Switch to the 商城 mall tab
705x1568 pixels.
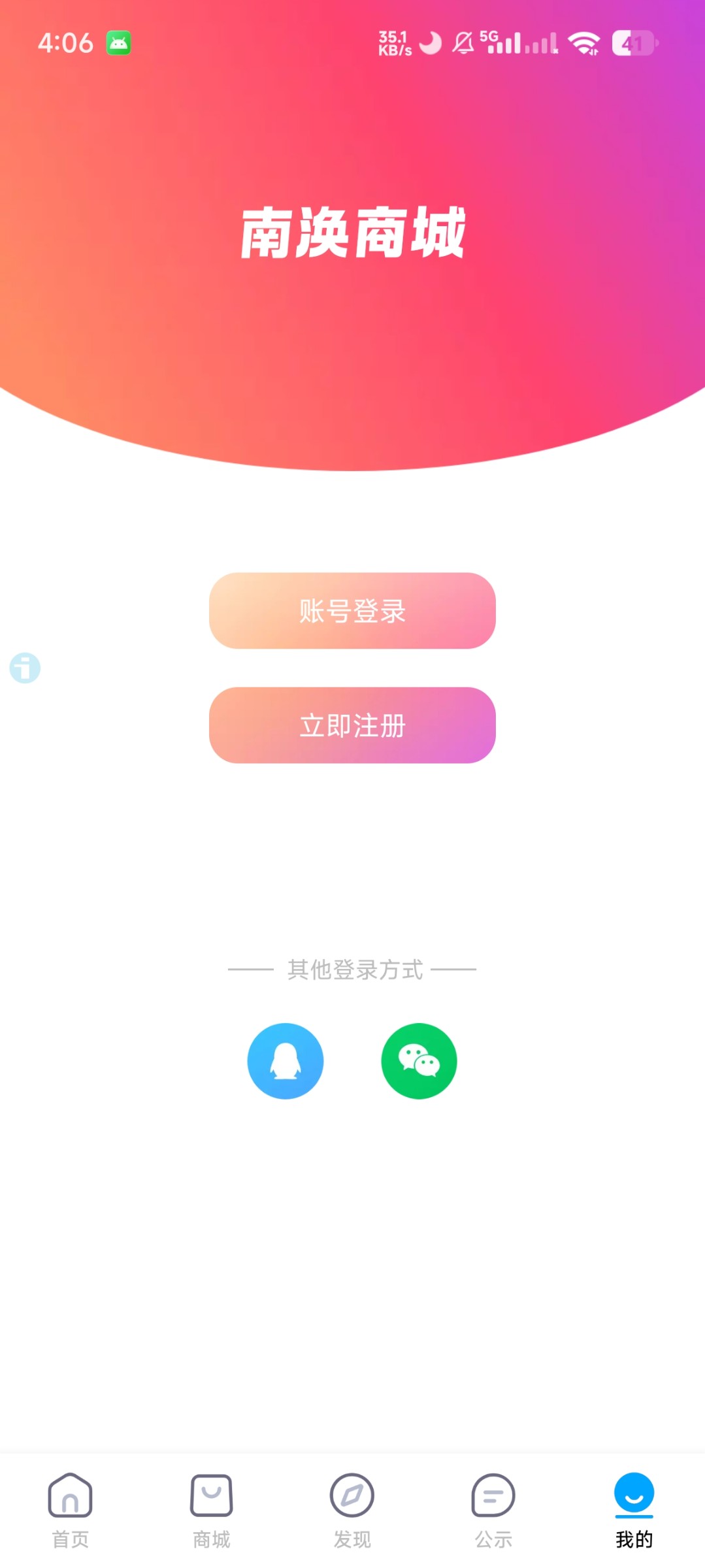tap(211, 1511)
